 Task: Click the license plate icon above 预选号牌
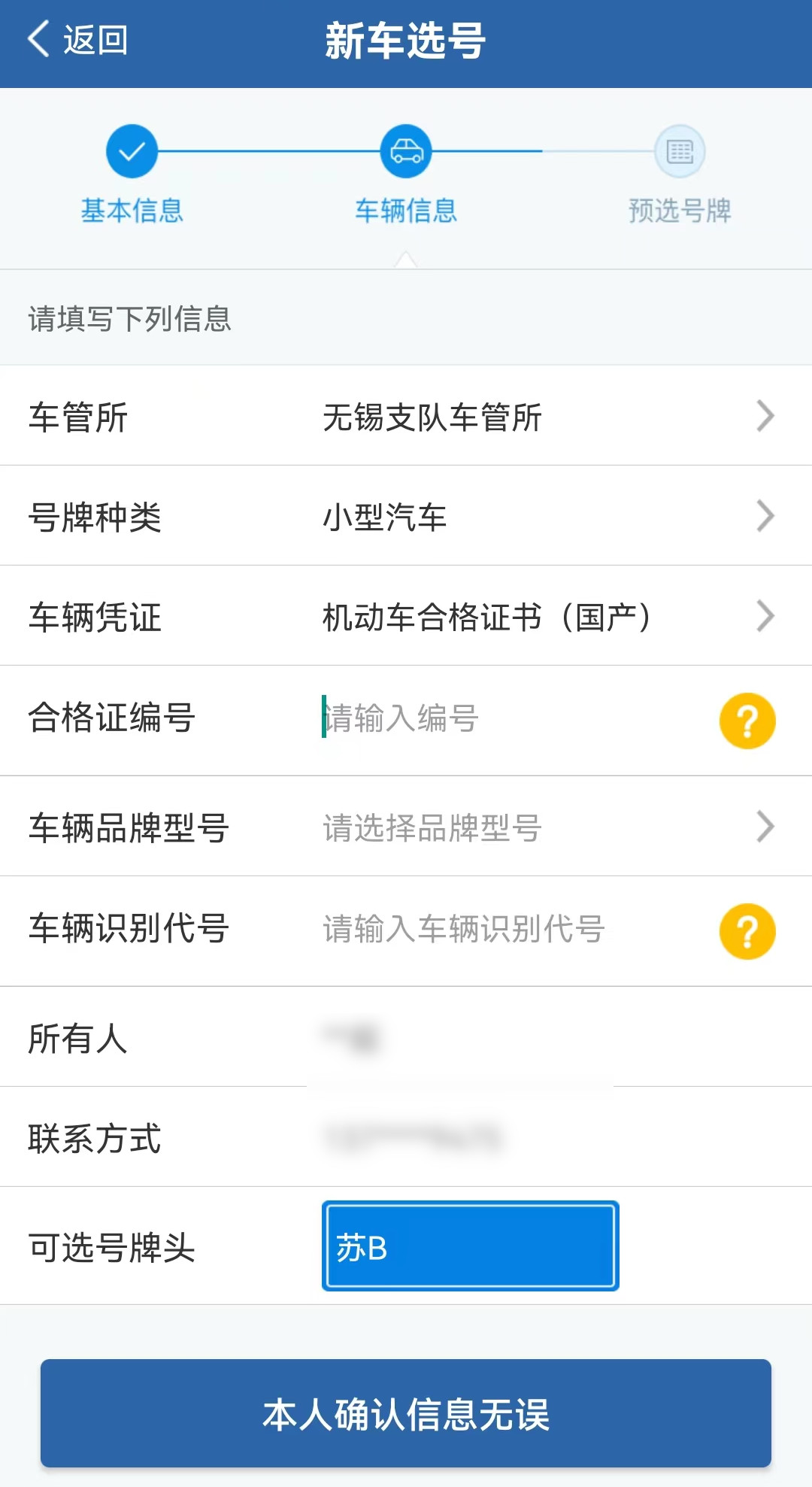click(679, 150)
